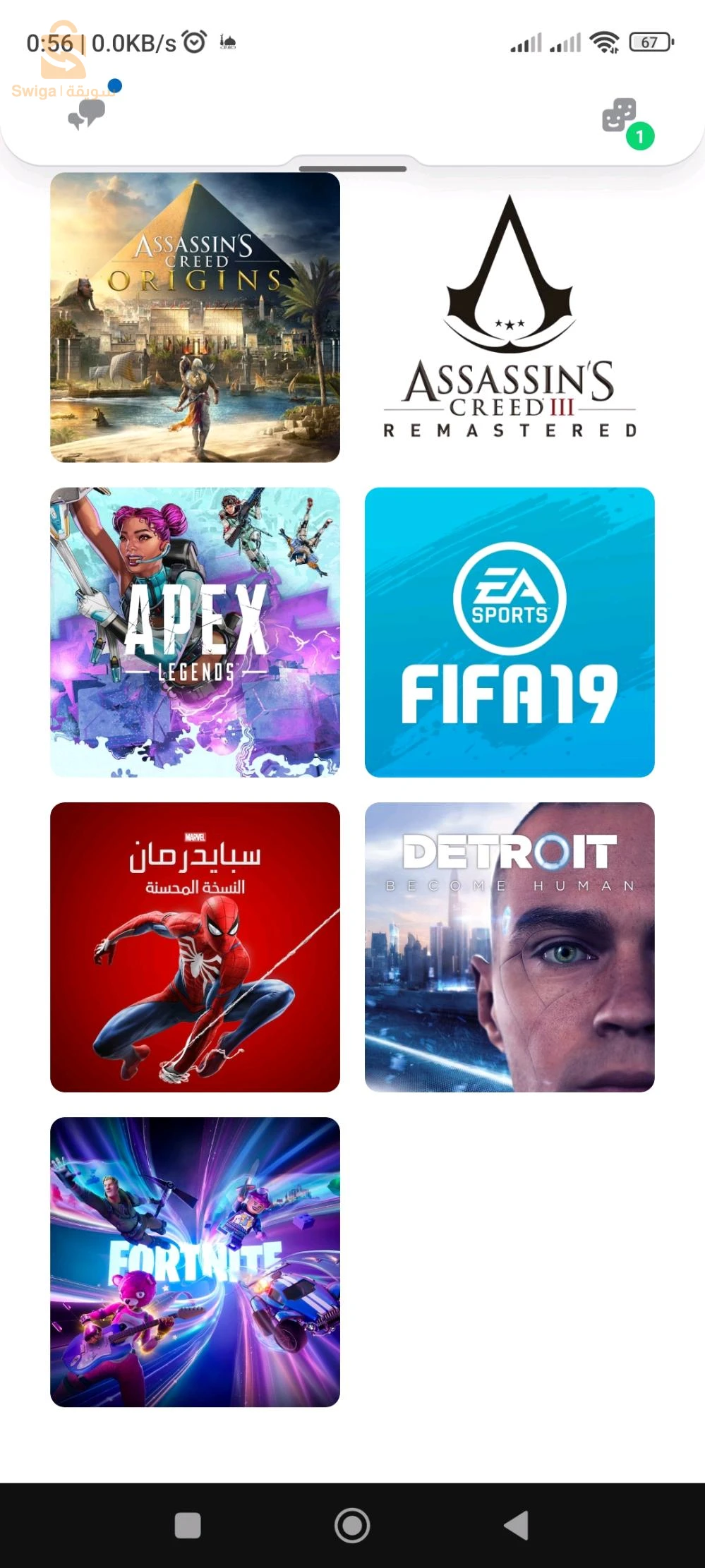The width and height of the screenshot is (705, 1568).
Task: Open Detroit Become Human tile
Action: click(x=510, y=948)
